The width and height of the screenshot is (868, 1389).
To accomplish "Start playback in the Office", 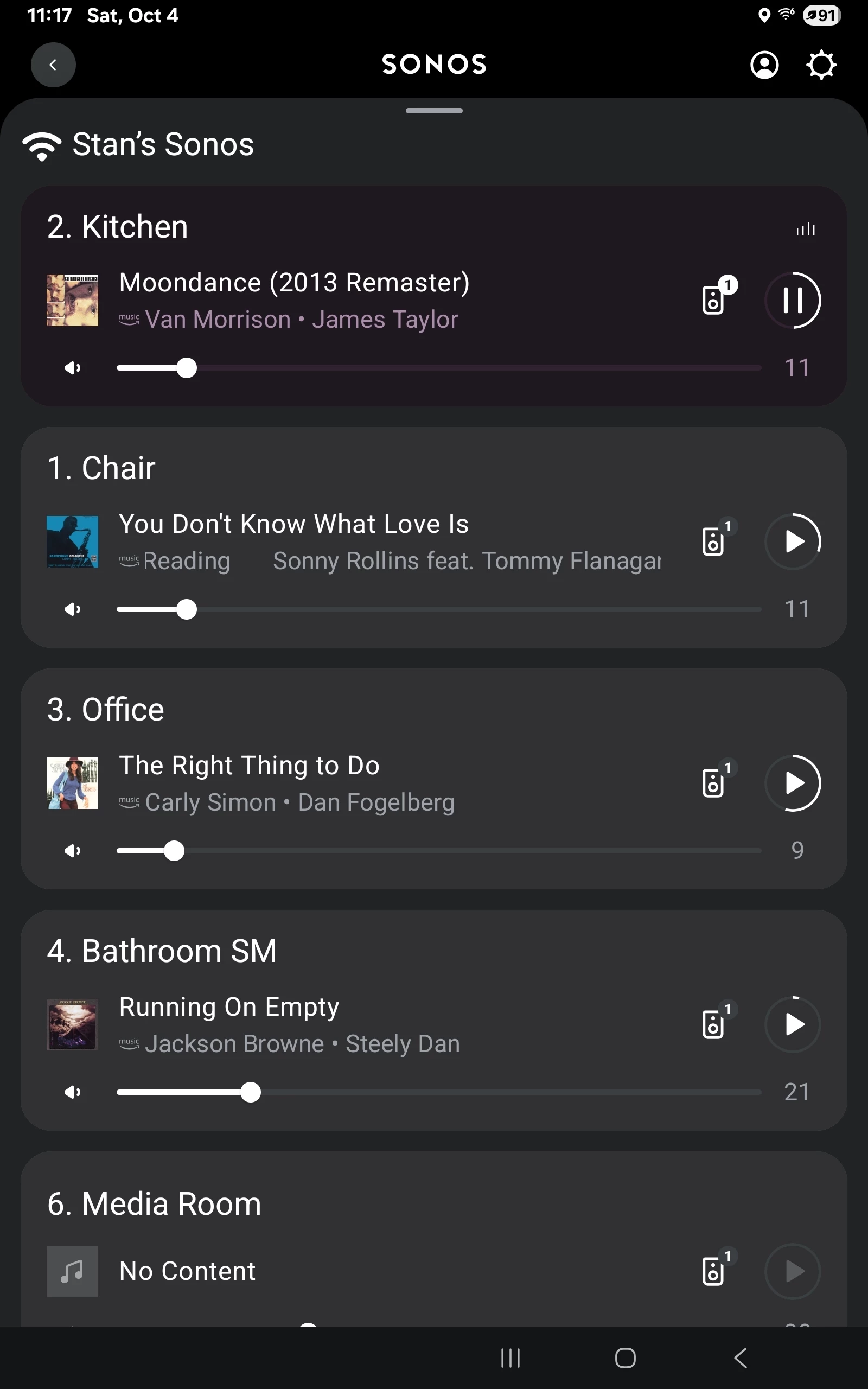I will [x=793, y=783].
